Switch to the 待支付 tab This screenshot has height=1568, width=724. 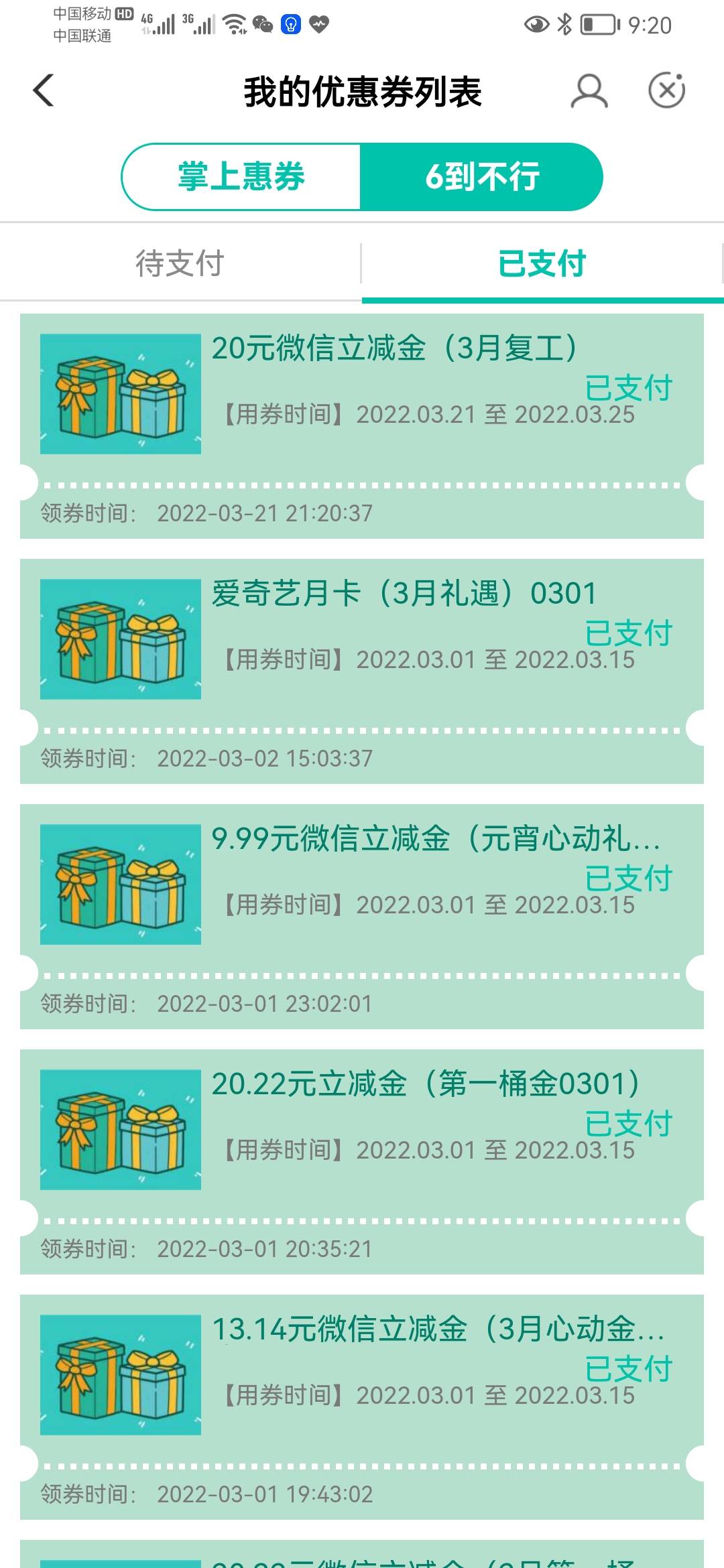[x=180, y=263]
